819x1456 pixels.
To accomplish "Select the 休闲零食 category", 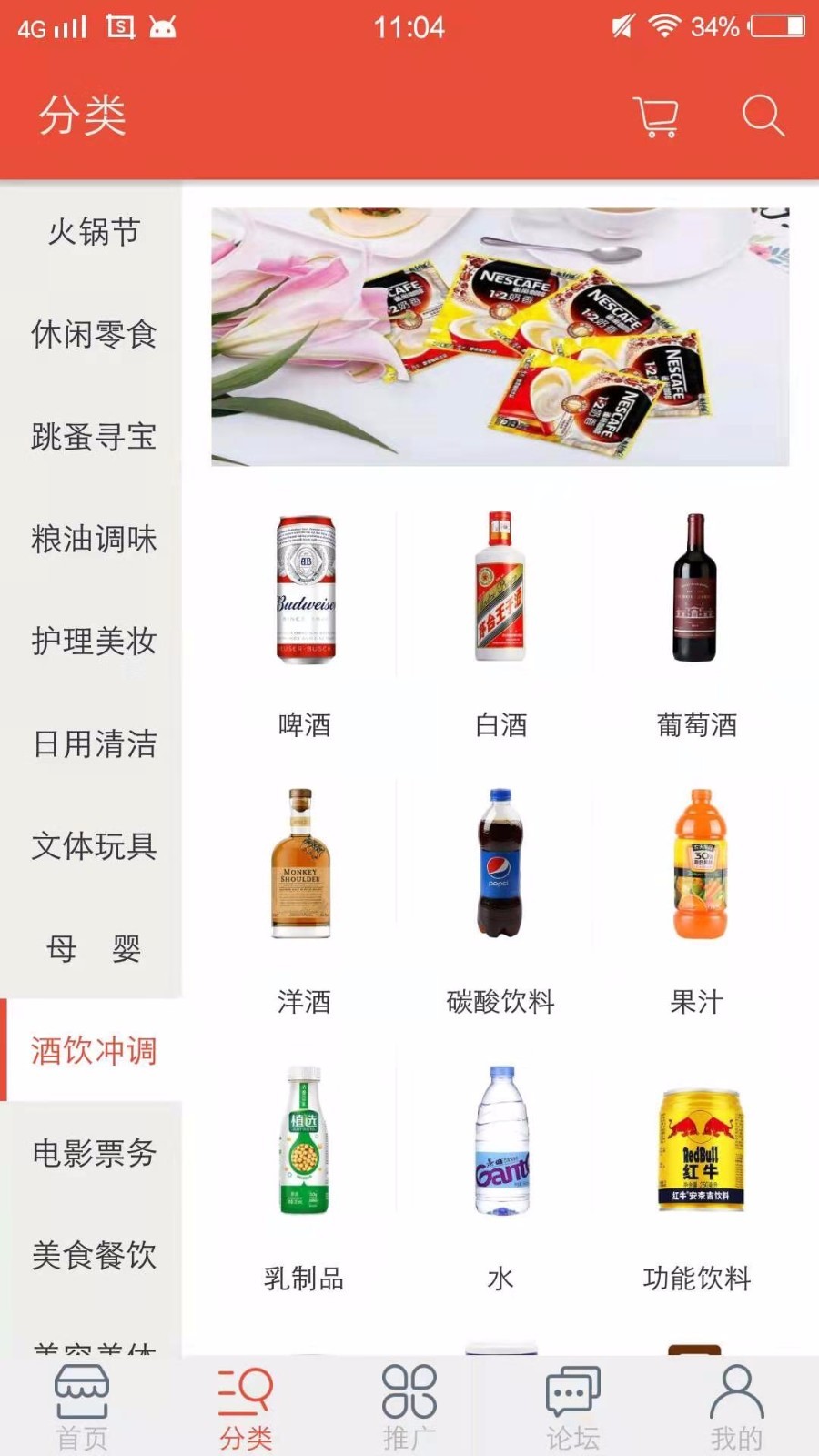I will (x=93, y=334).
